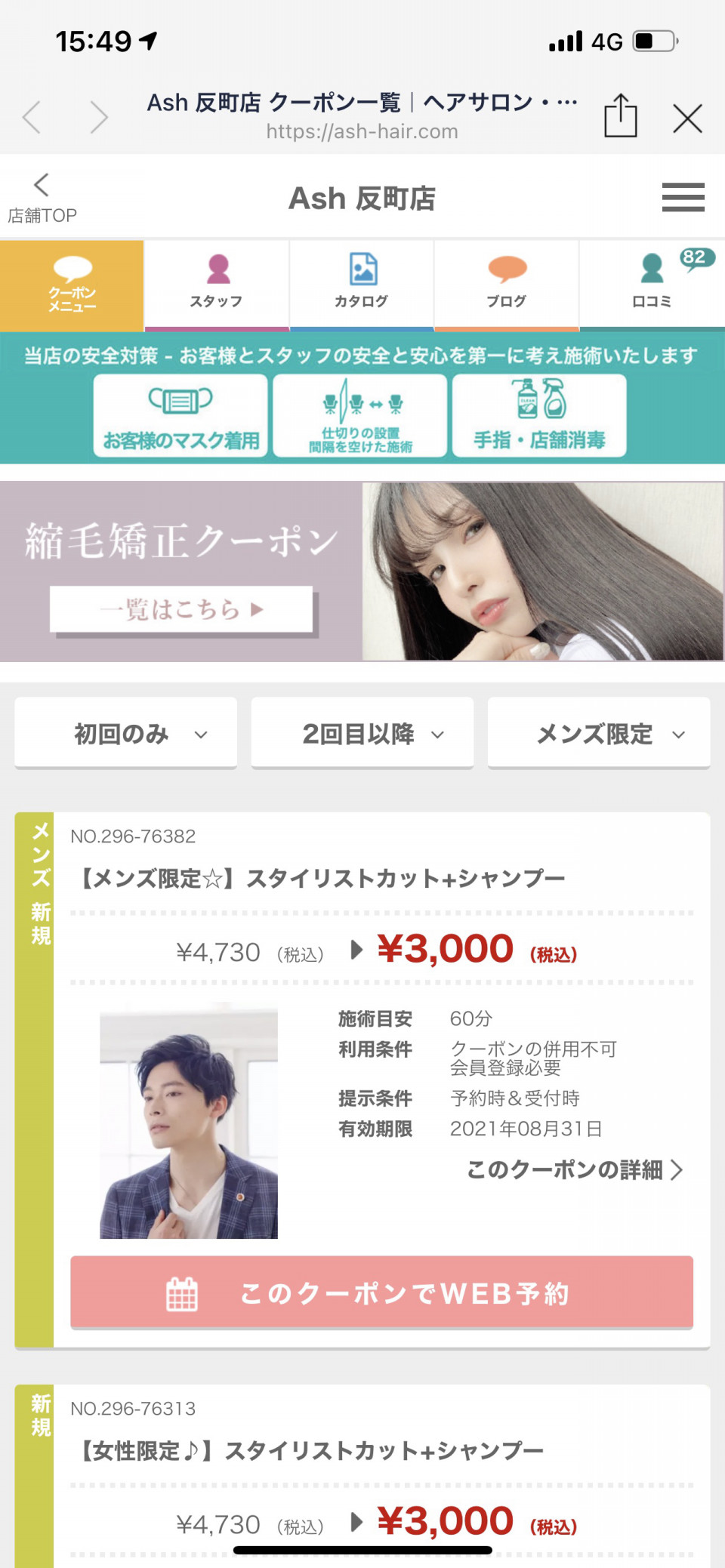Screen dimensions: 725x1568
Task: Expand the 初回のみ filter
Action: click(126, 733)
